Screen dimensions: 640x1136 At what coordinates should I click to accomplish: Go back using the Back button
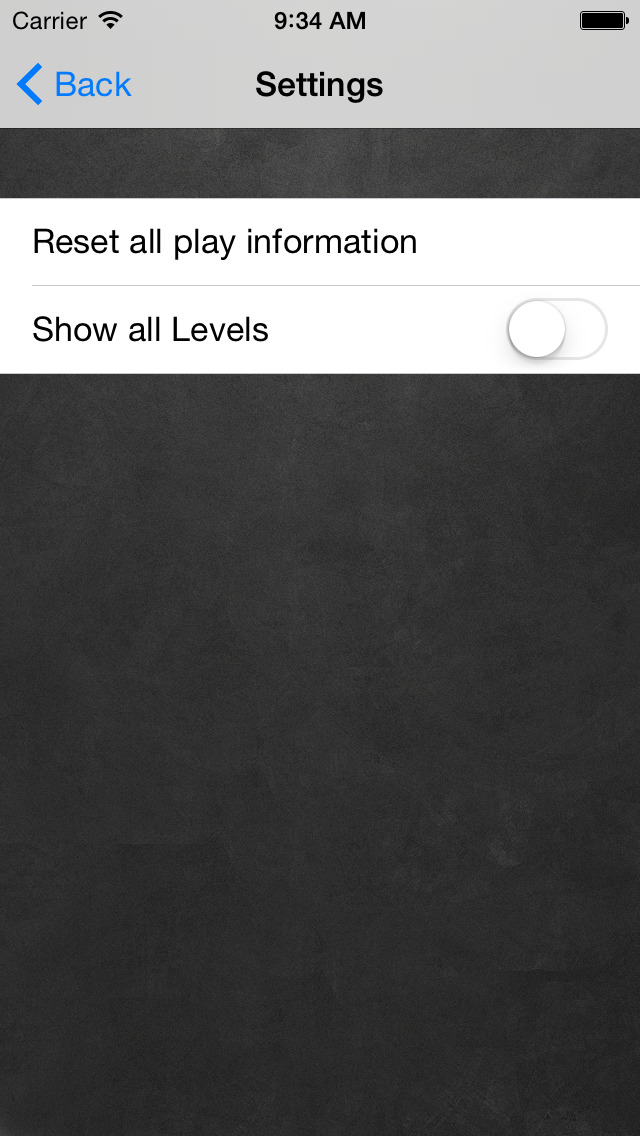tap(74, 84)
